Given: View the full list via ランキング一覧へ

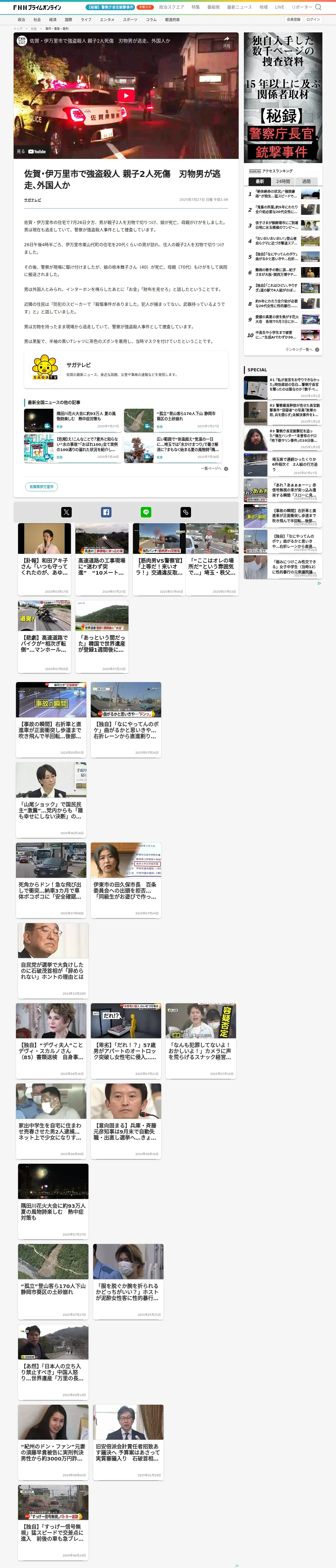Looking at the screenshot, I should (302, 349).
